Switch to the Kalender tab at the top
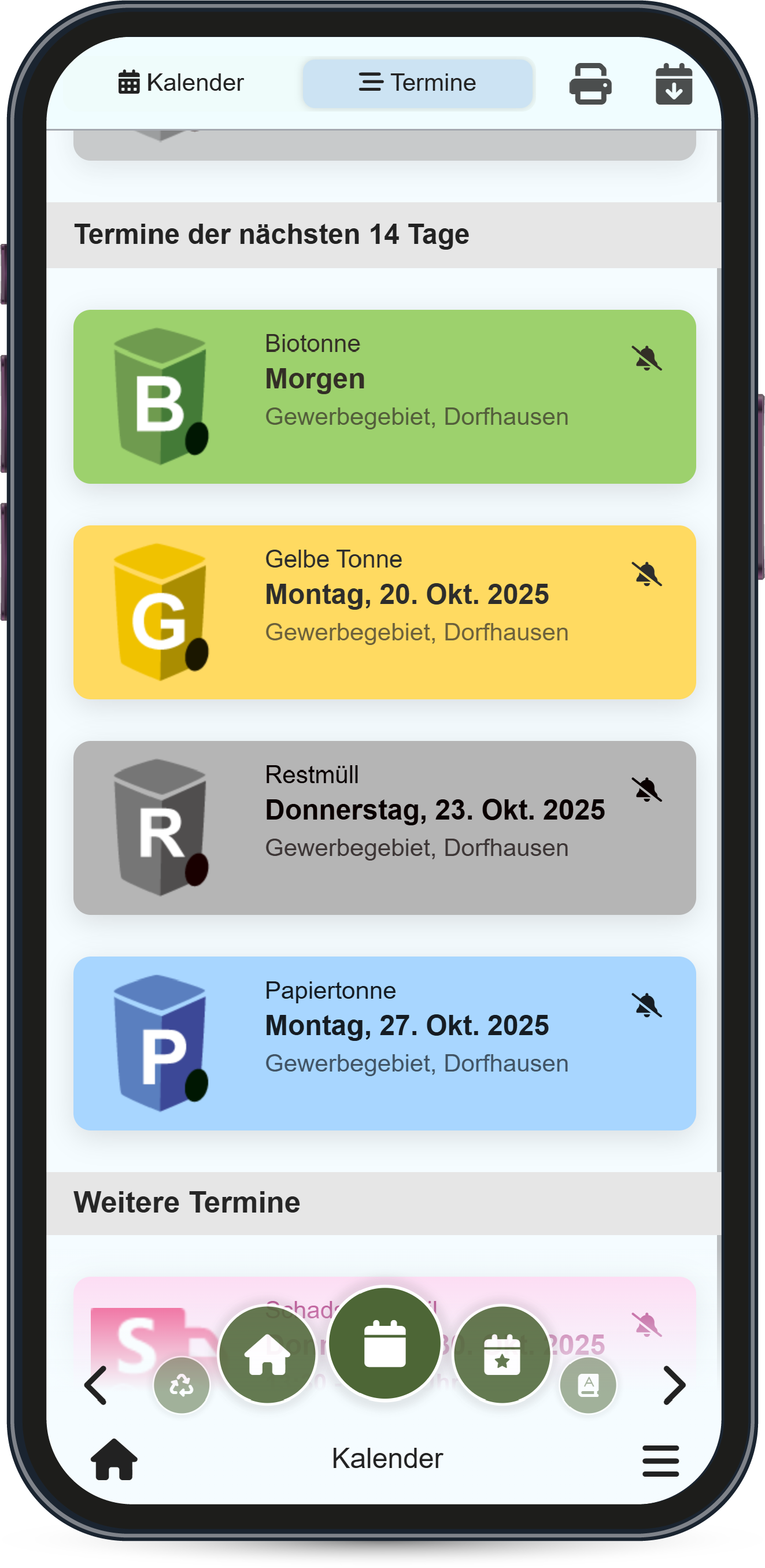The height and width of the screenshot is (1568, 765). (x=181, y=83)
